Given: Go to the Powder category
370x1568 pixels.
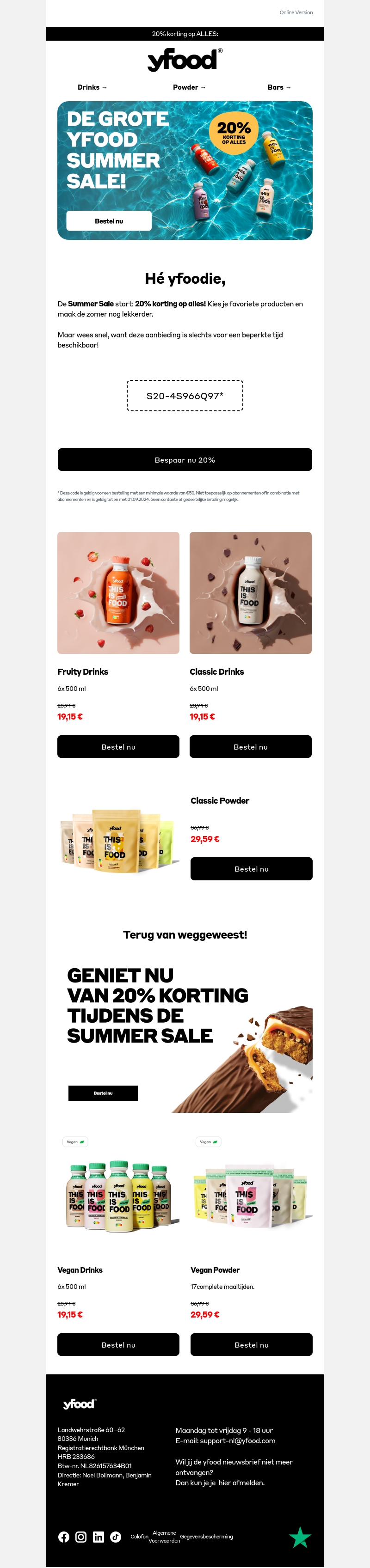Looking at the screenshot, I should coord(189,88).
